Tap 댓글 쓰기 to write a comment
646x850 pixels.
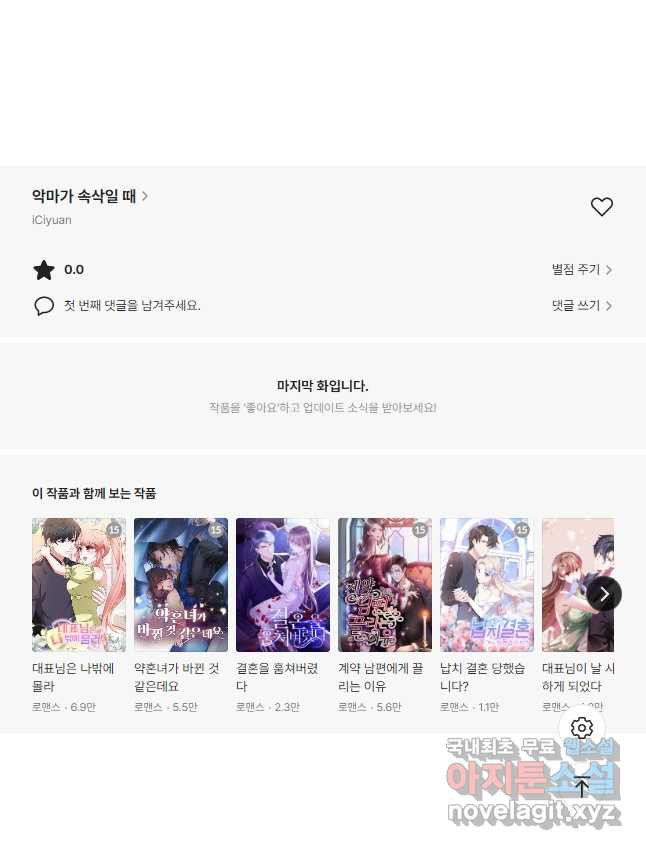(581, 306)
